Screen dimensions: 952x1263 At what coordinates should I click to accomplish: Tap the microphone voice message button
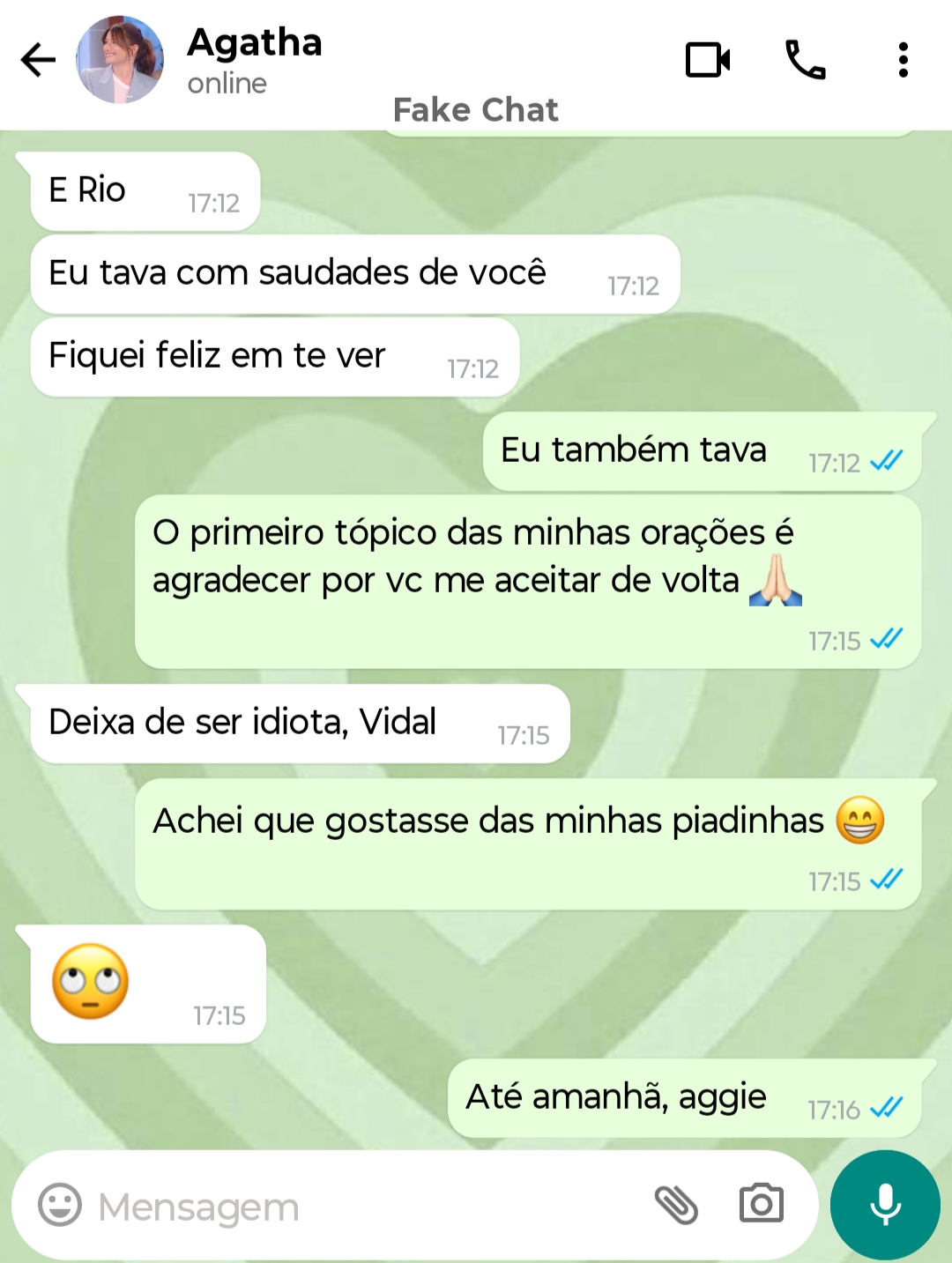(x=885, y=1205)
